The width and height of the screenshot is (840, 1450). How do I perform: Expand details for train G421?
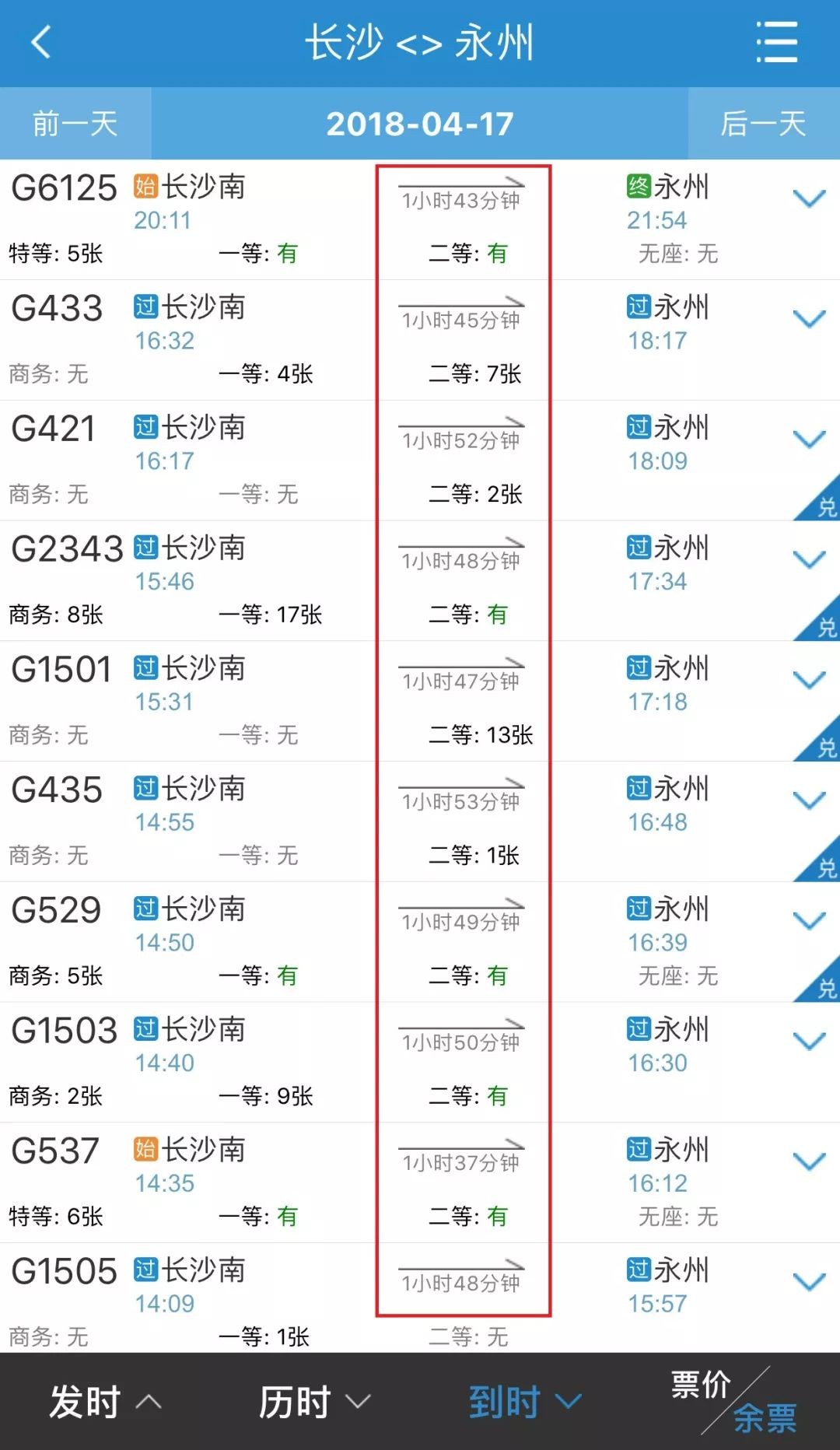pos(809,440)
